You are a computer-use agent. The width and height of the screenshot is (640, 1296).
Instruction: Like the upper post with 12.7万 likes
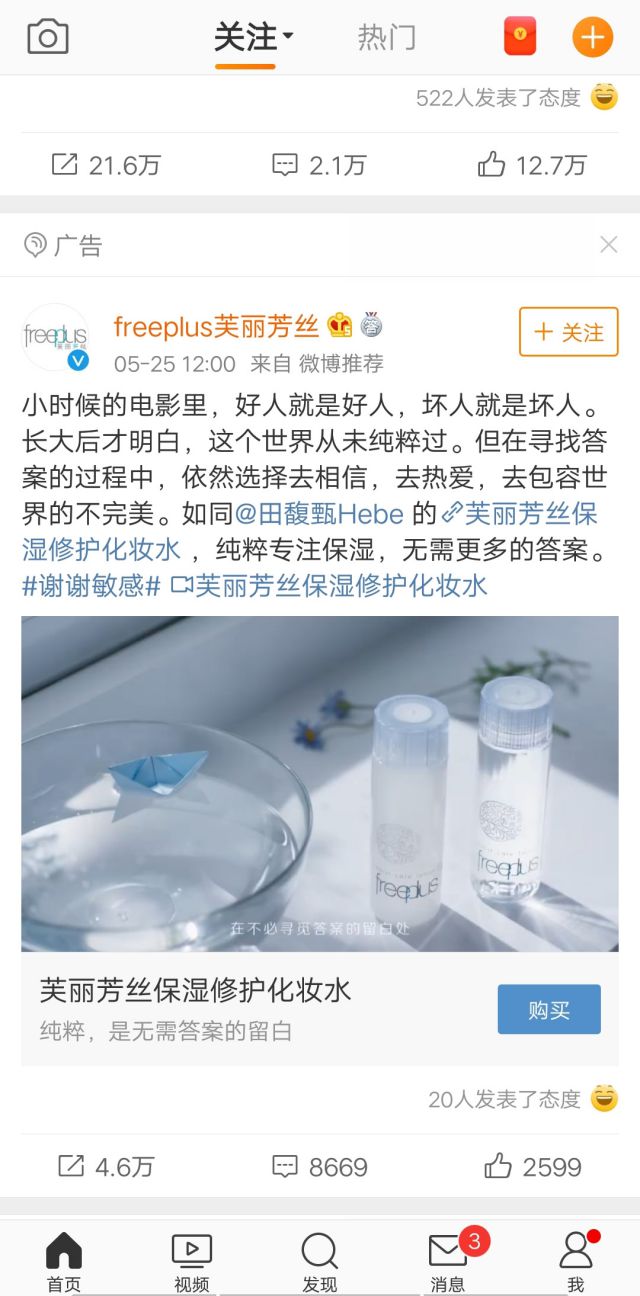point(532,165)
